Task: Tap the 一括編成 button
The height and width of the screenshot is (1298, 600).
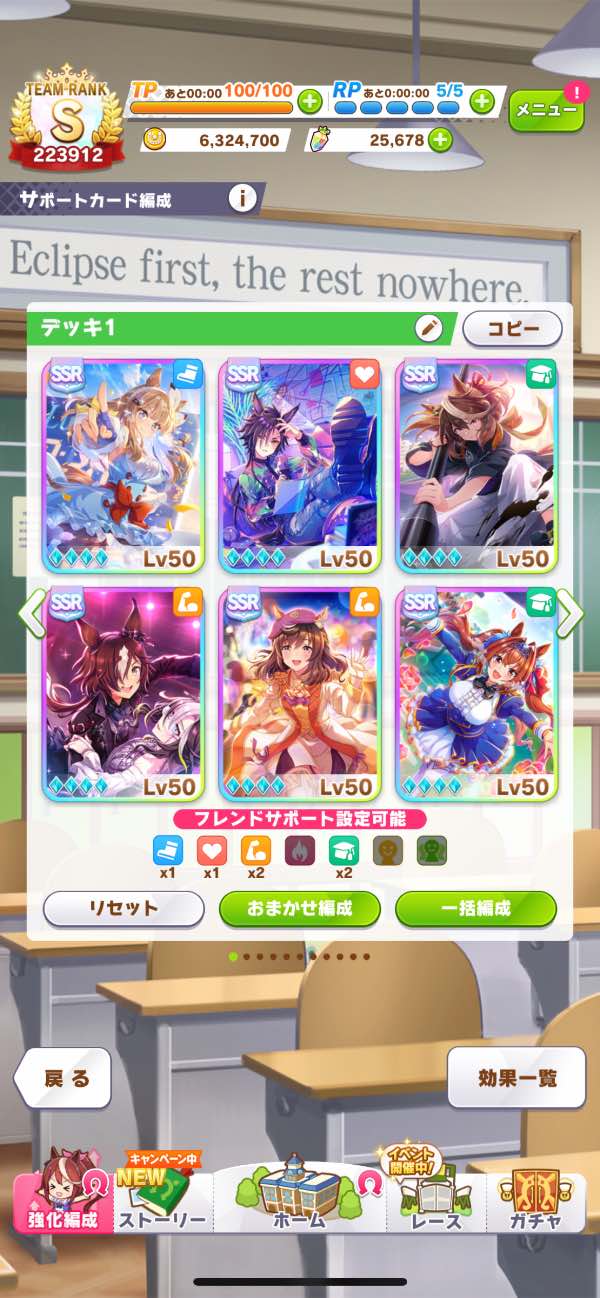Action: coord(475,909)
